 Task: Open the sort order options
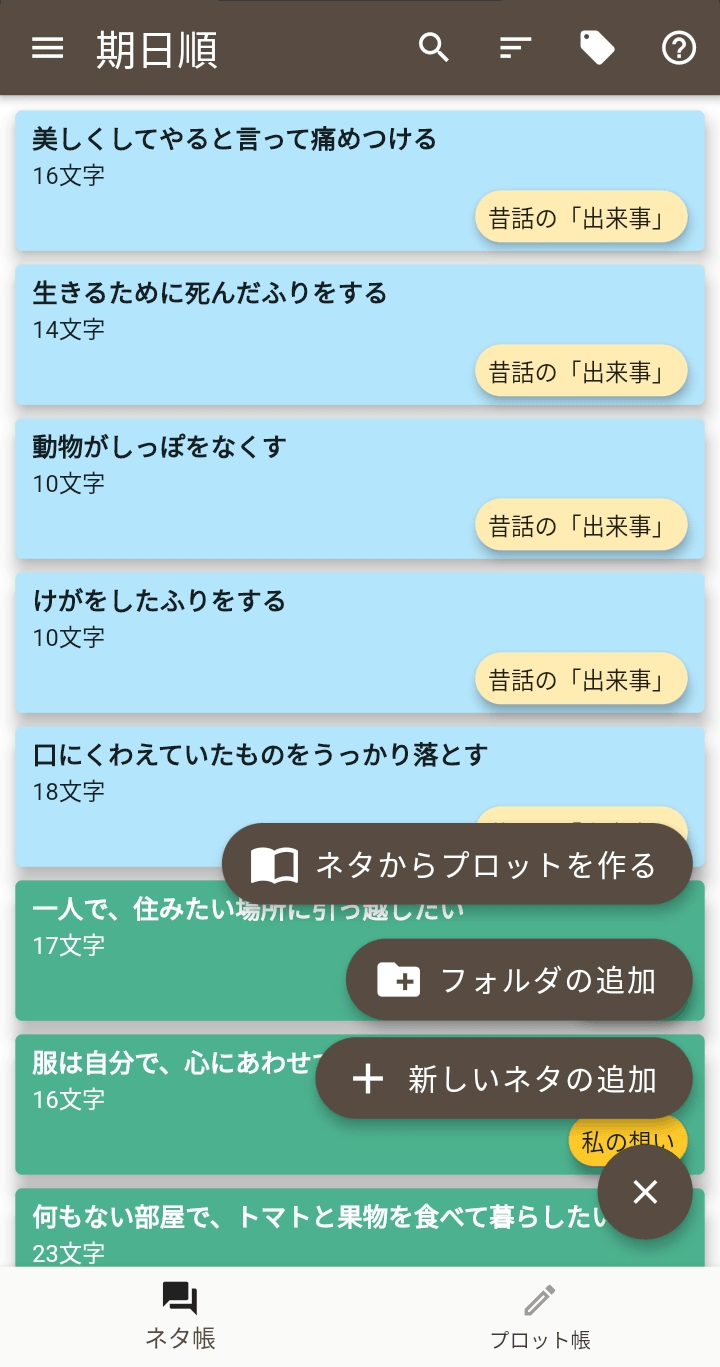515,48
